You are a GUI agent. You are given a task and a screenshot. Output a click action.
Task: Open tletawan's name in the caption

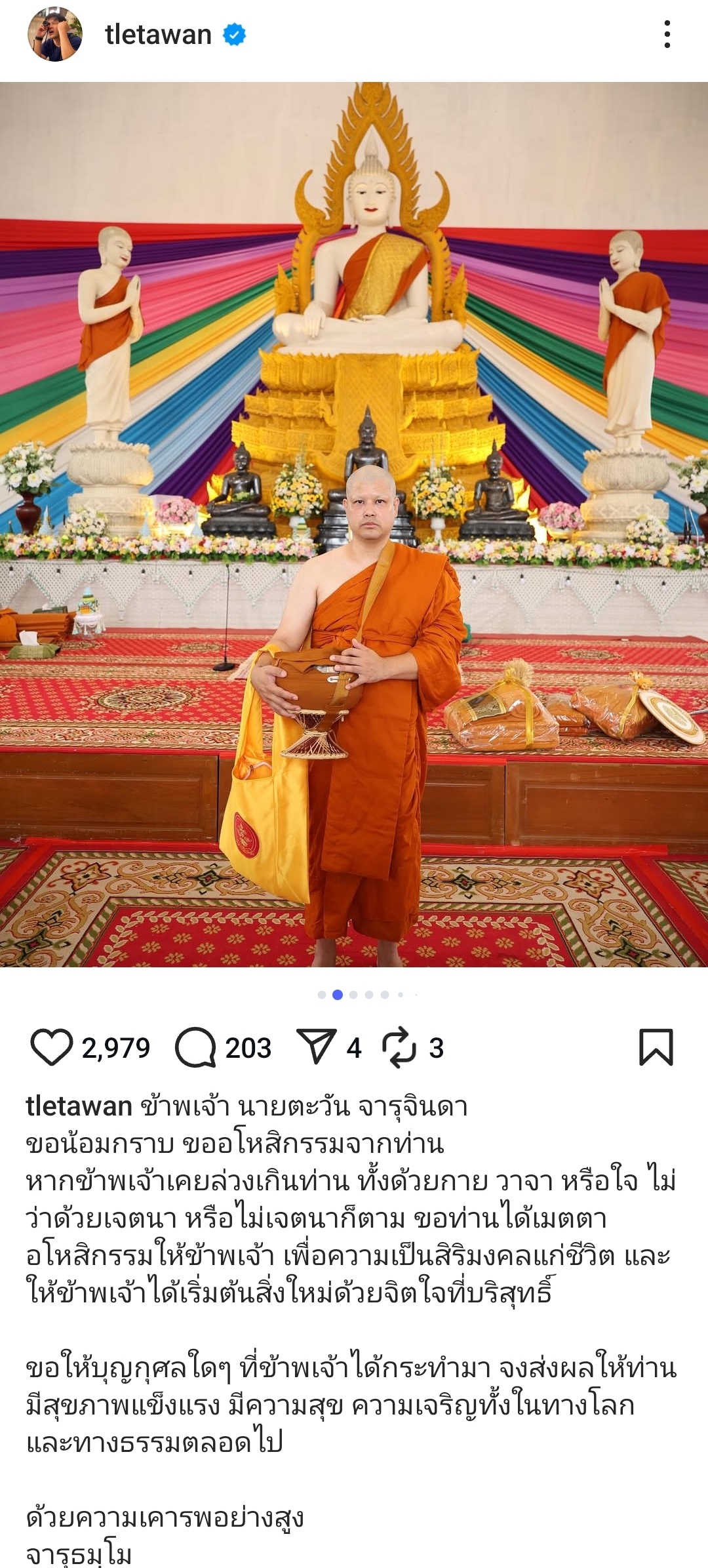pyautogui.click(x=79, y=1106)
